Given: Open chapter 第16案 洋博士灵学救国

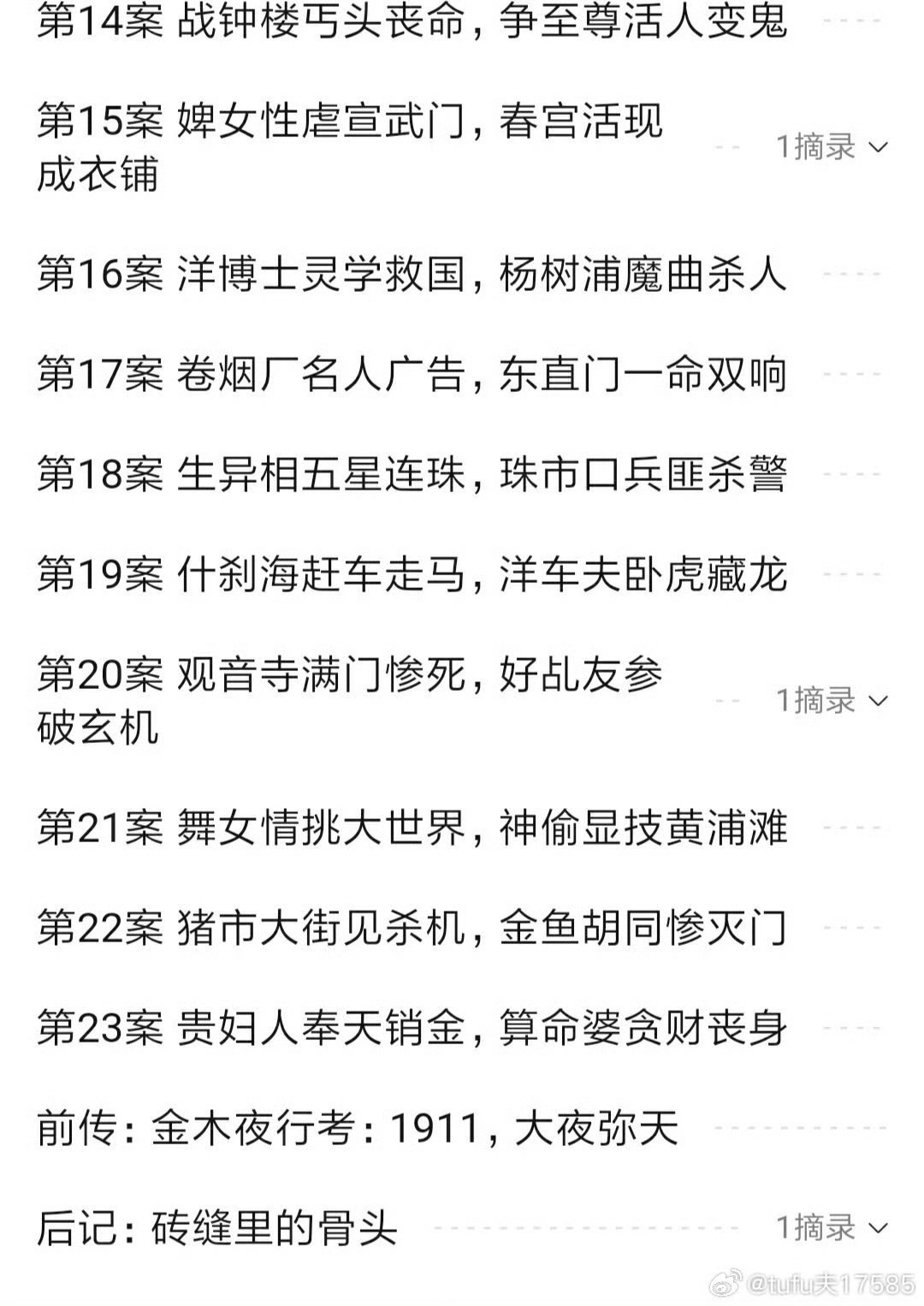Looking at the screenshot, I should (x=412, y=275).
